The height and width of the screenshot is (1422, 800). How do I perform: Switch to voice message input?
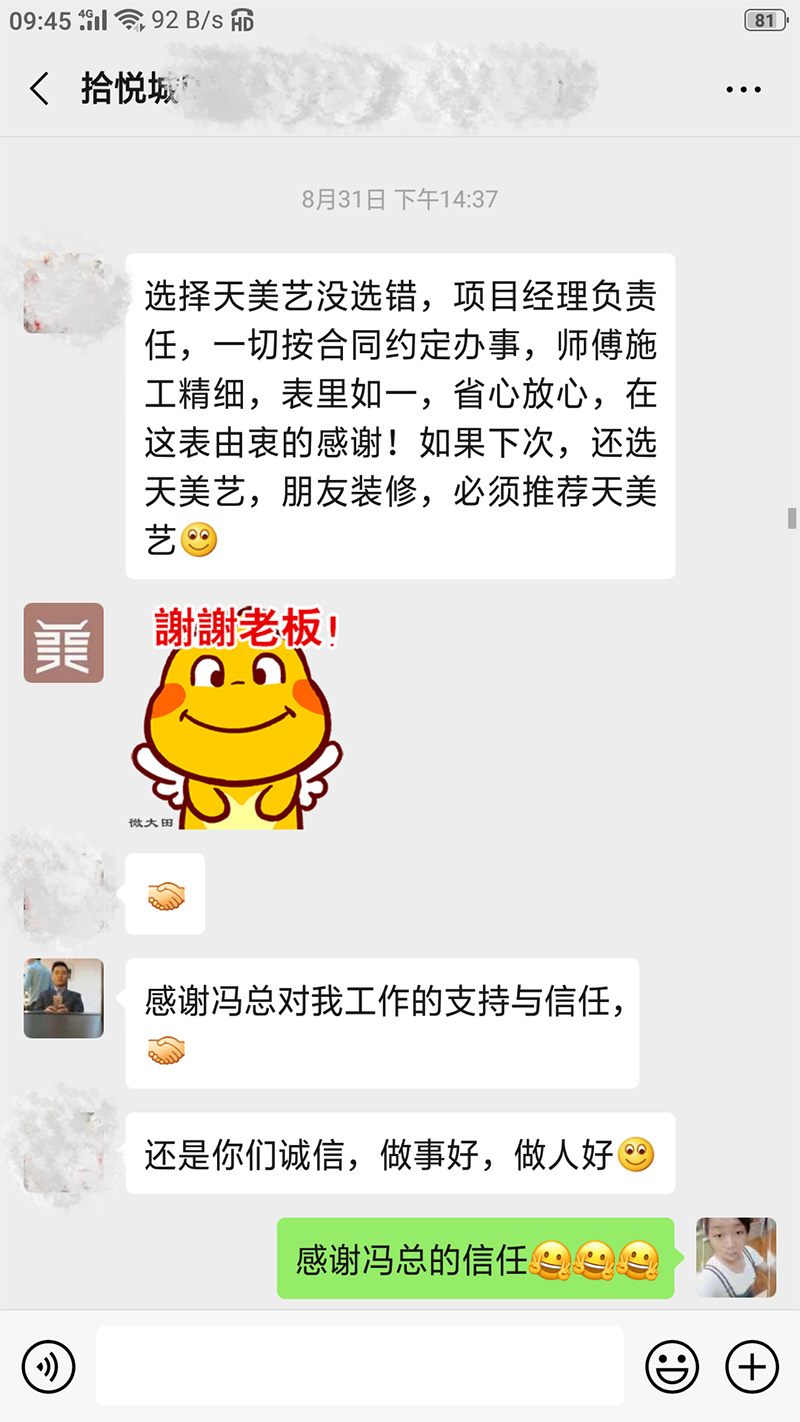(x=49, y=1366)
